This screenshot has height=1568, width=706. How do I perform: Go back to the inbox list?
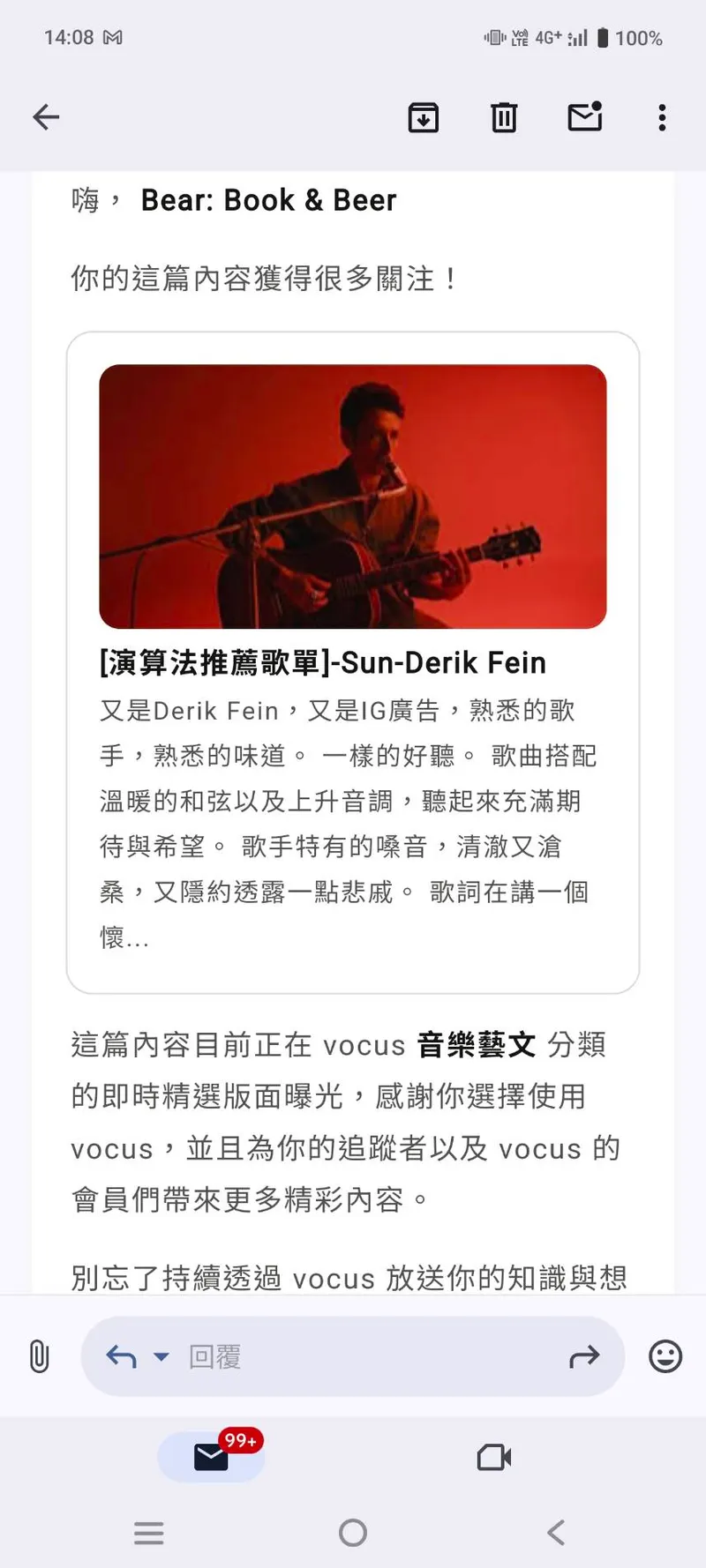tap(46, 117)
